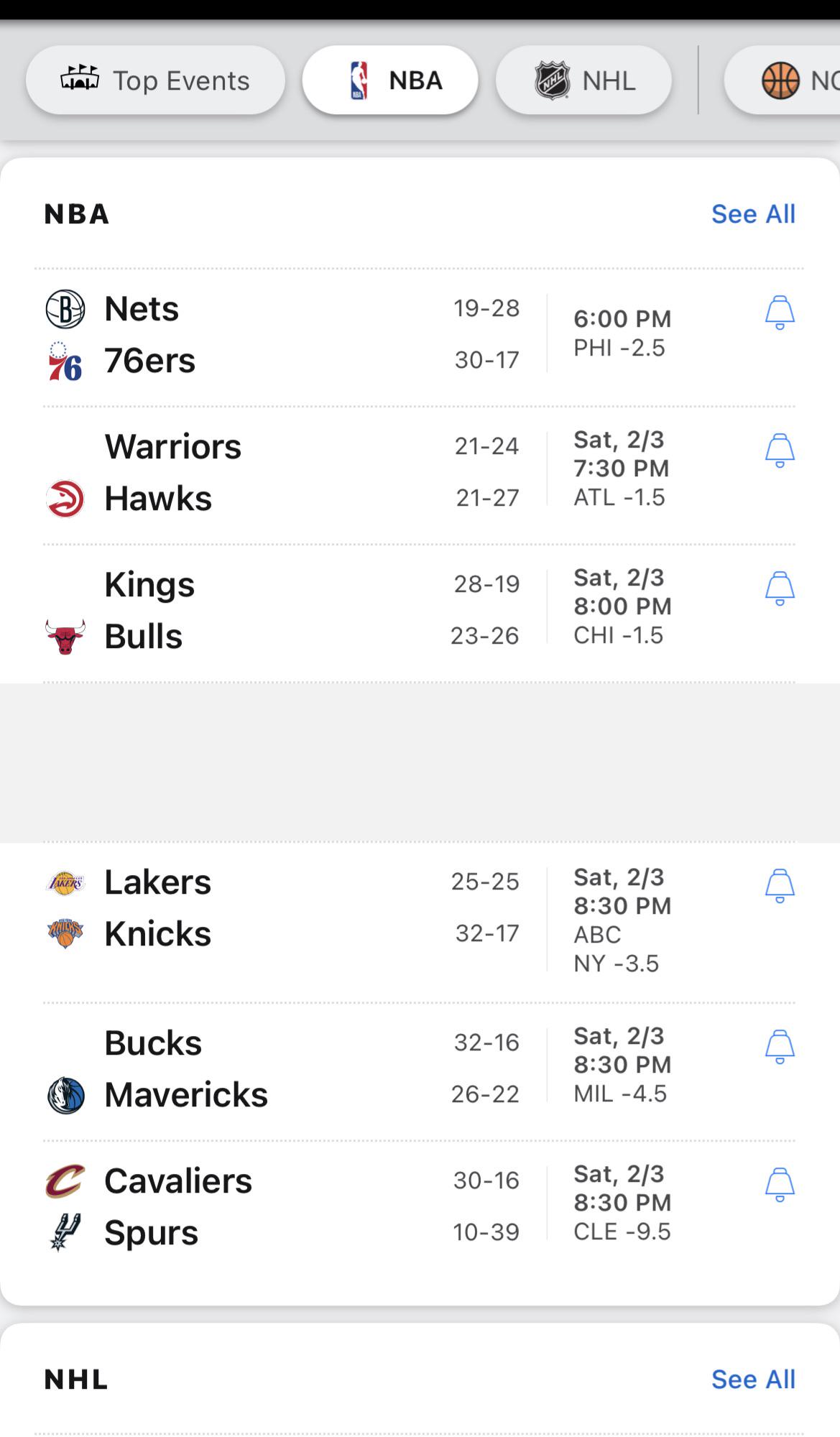Viewport: 840px width, 1437px height.
Task: Click the PHI -2.5 betting line
Action: (x=620, y=348)
